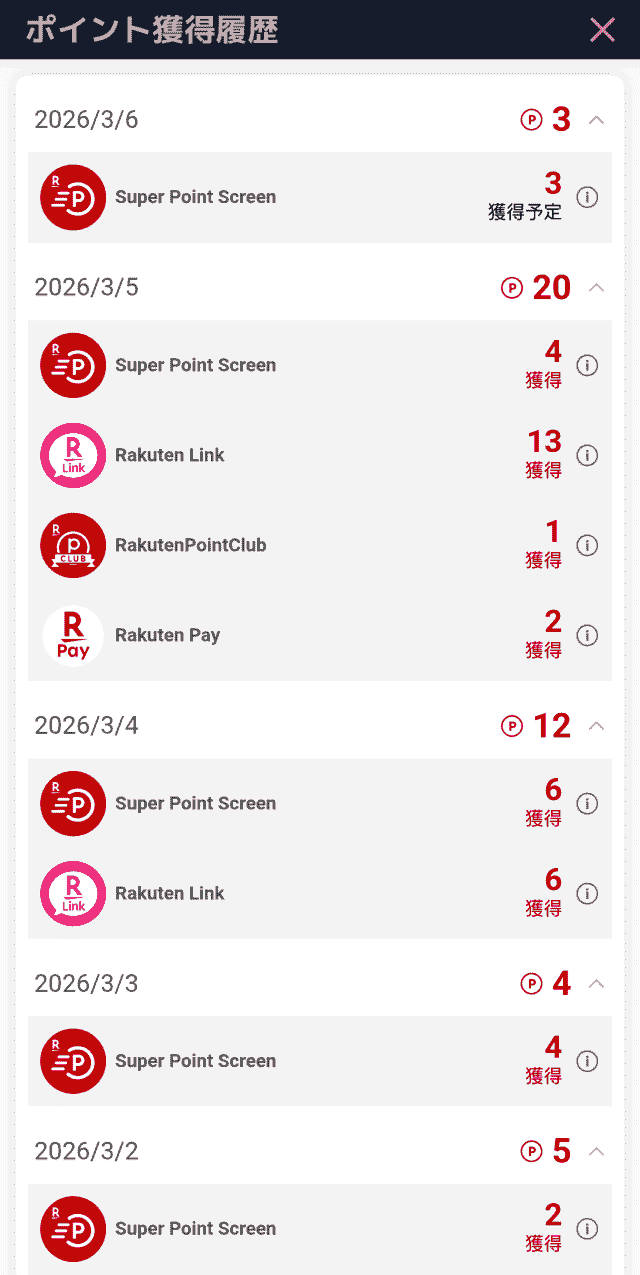Close the point history screen

tap(602, 30)
